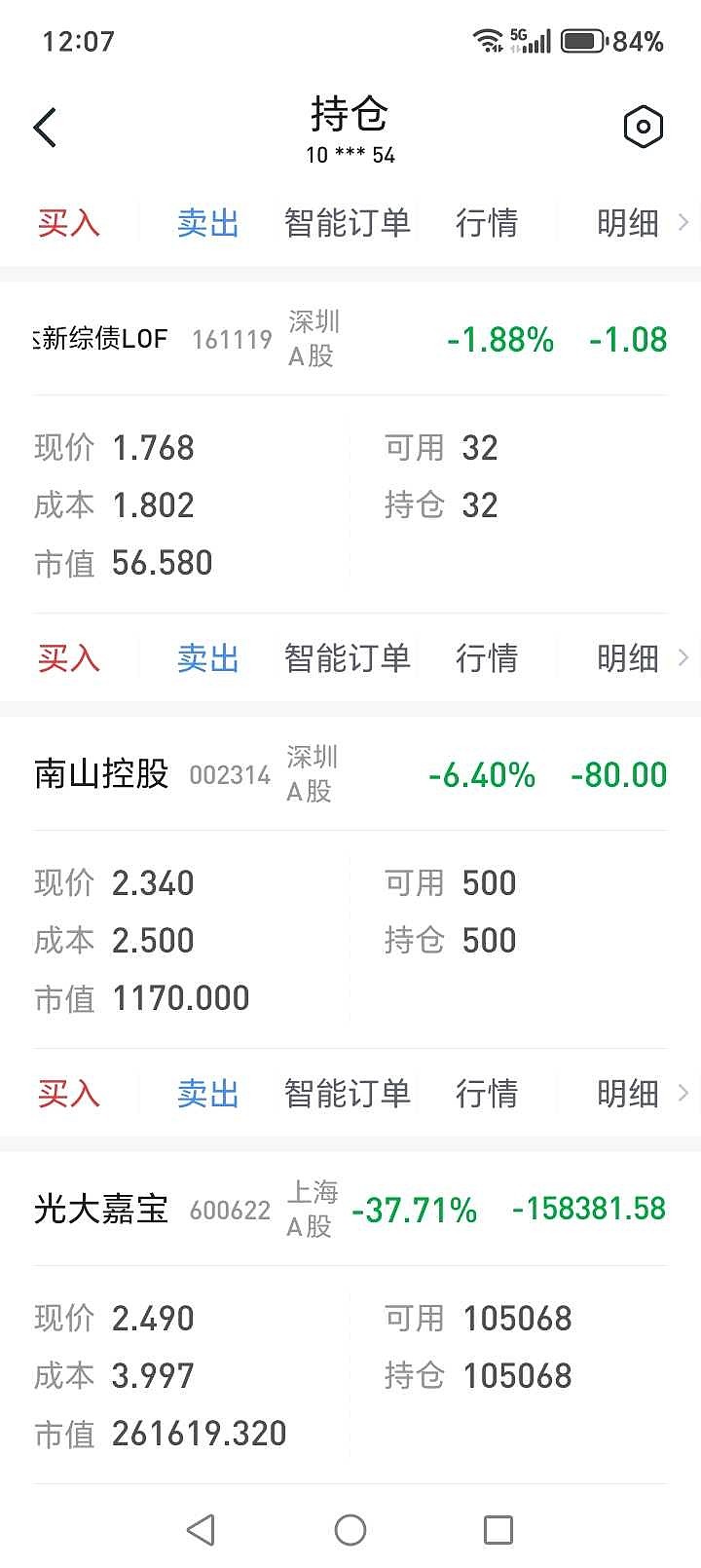Viewport: 701px width, 1568px height.
Task: Open 智能订单 for 光大嘉宝
Action: pyautogui.click(x=347, y=1093)
